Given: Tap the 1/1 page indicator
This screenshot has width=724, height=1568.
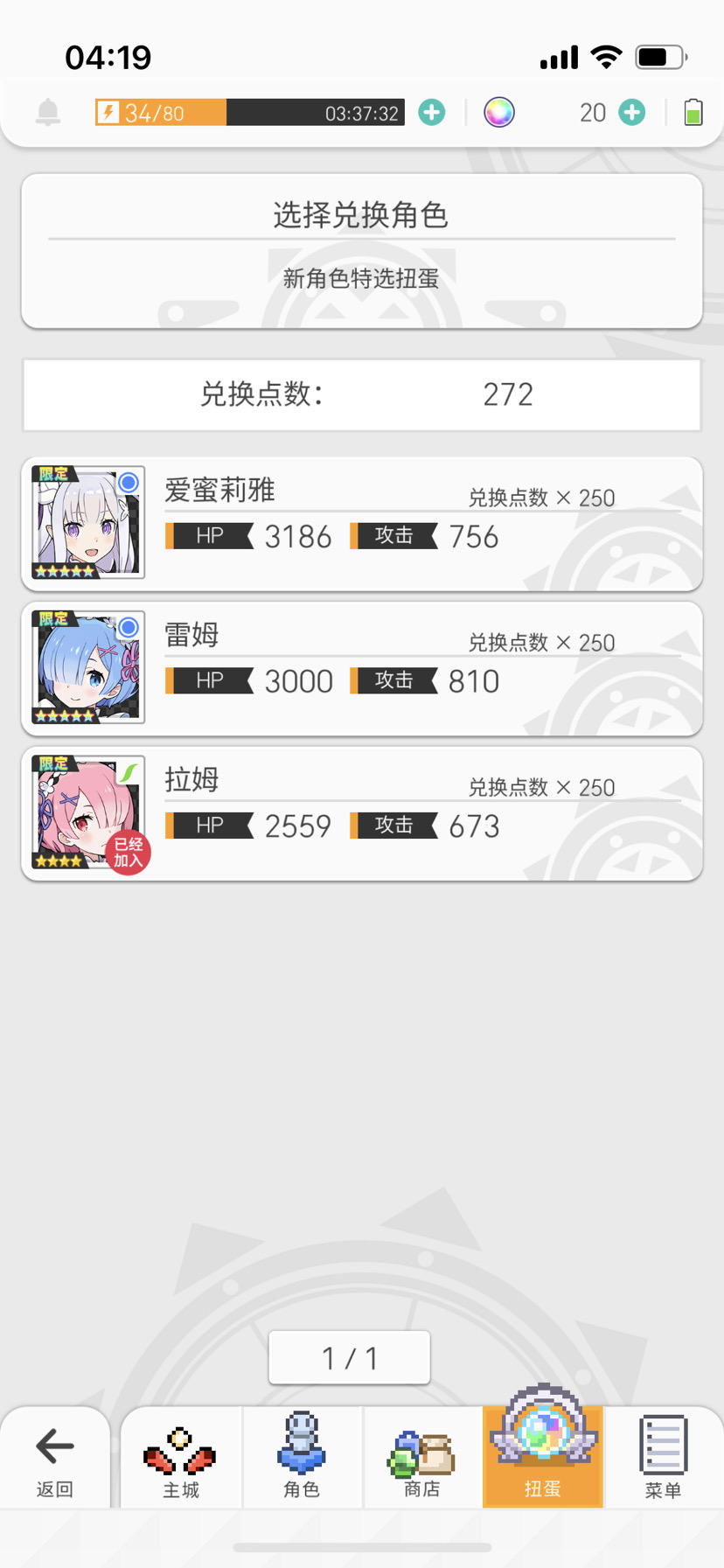Looking at the screenshot, I should [349, 1357].
